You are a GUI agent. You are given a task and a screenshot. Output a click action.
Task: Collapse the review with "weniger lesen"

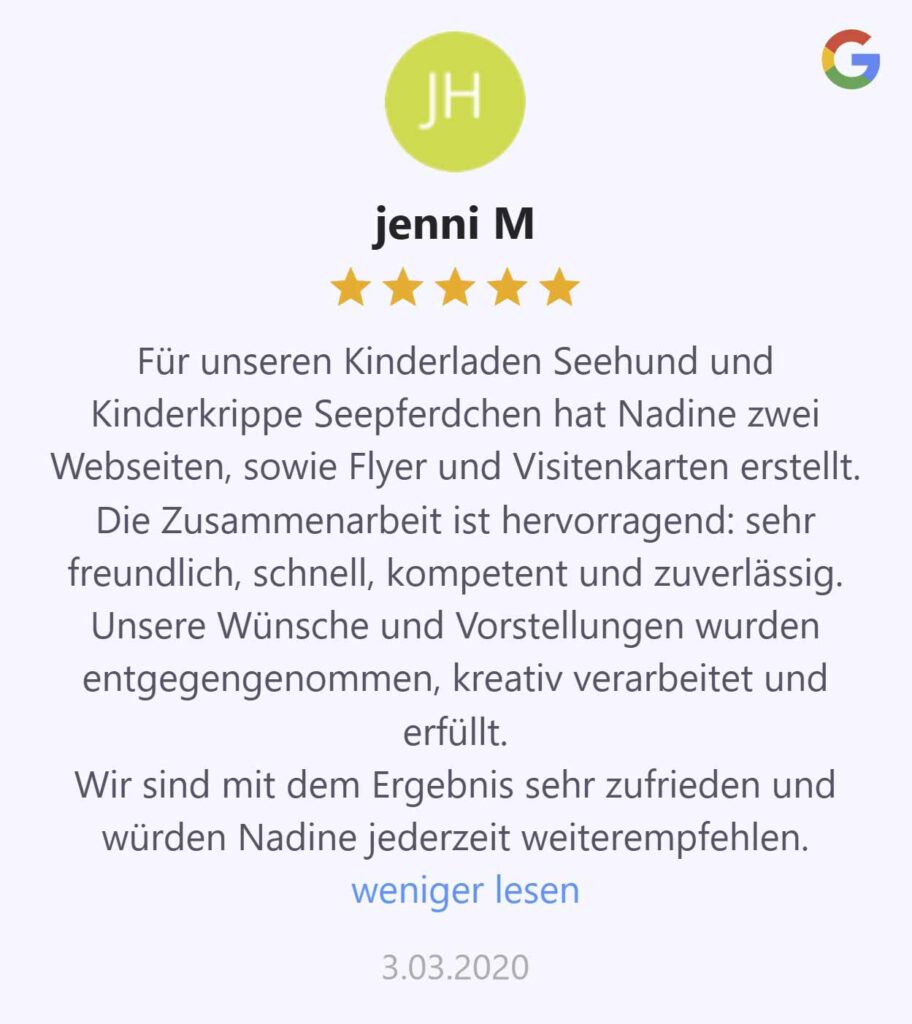pos(465,889)
